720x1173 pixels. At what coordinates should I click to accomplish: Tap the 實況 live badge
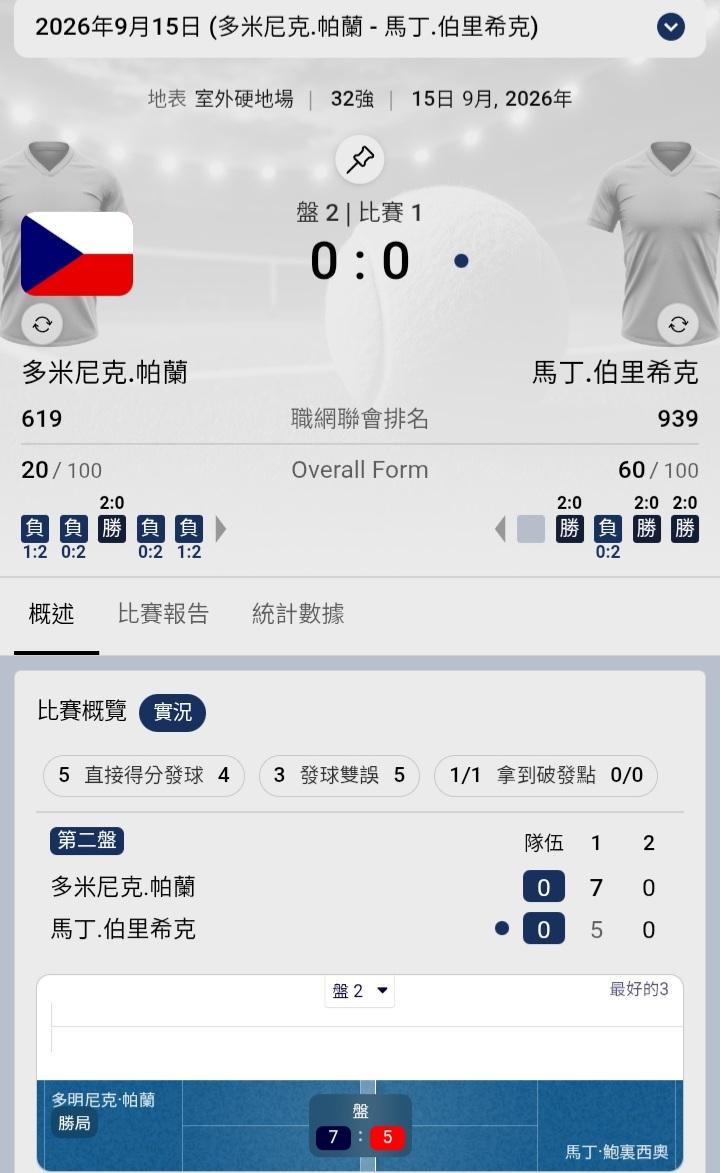click(x=173, y=711)
